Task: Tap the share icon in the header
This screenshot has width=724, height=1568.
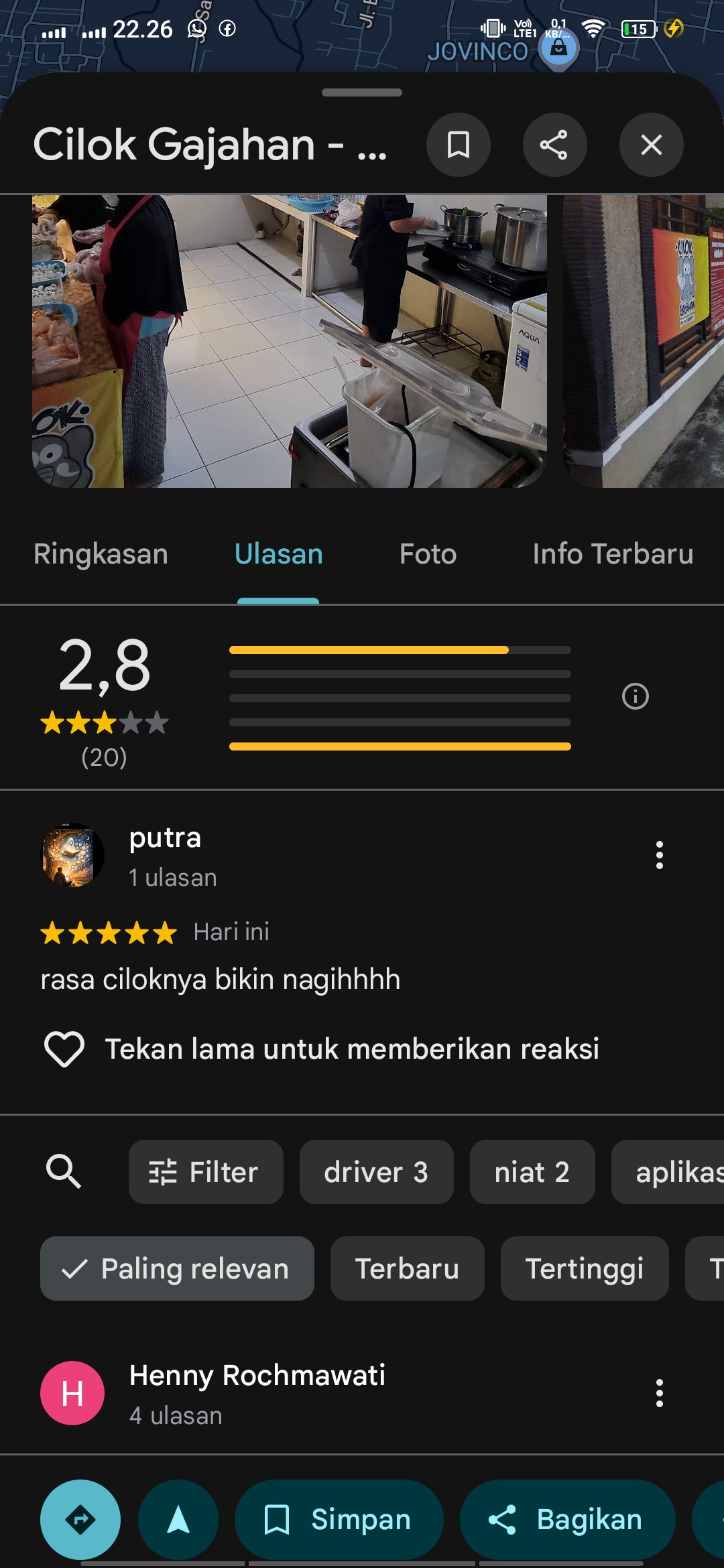Action: [x=554, y=145]
